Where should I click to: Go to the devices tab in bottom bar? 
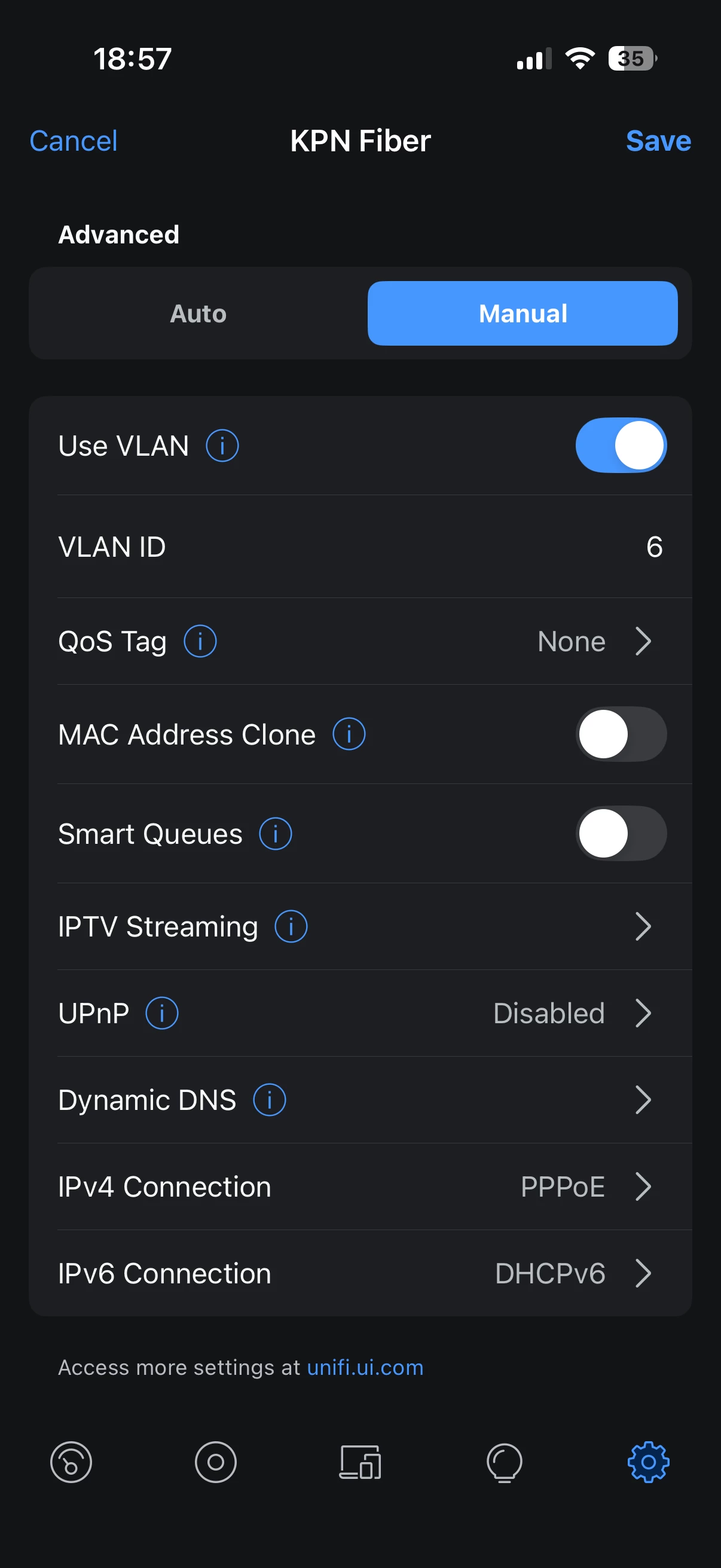click(x=360, y=1462)
